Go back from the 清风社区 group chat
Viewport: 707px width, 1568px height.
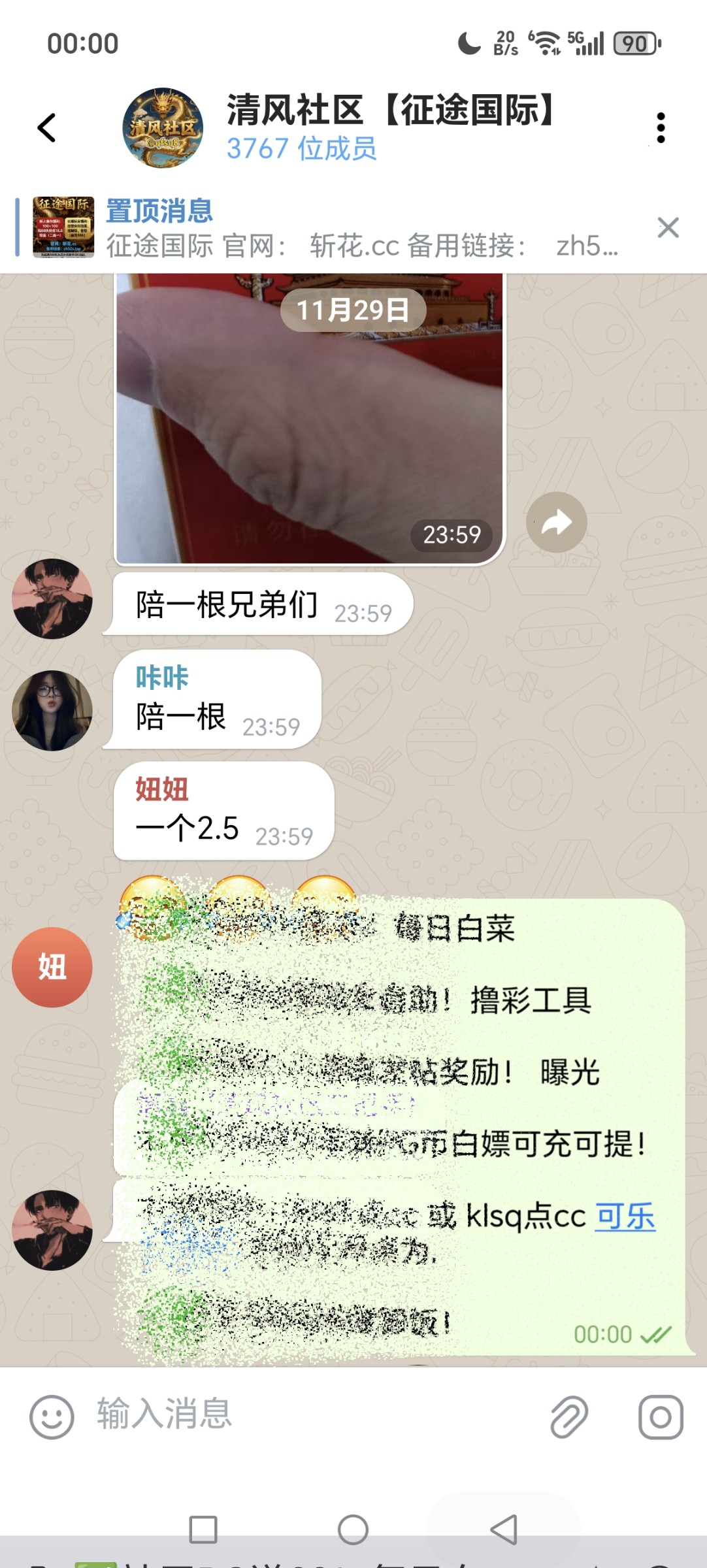click(x=47, y=127)
